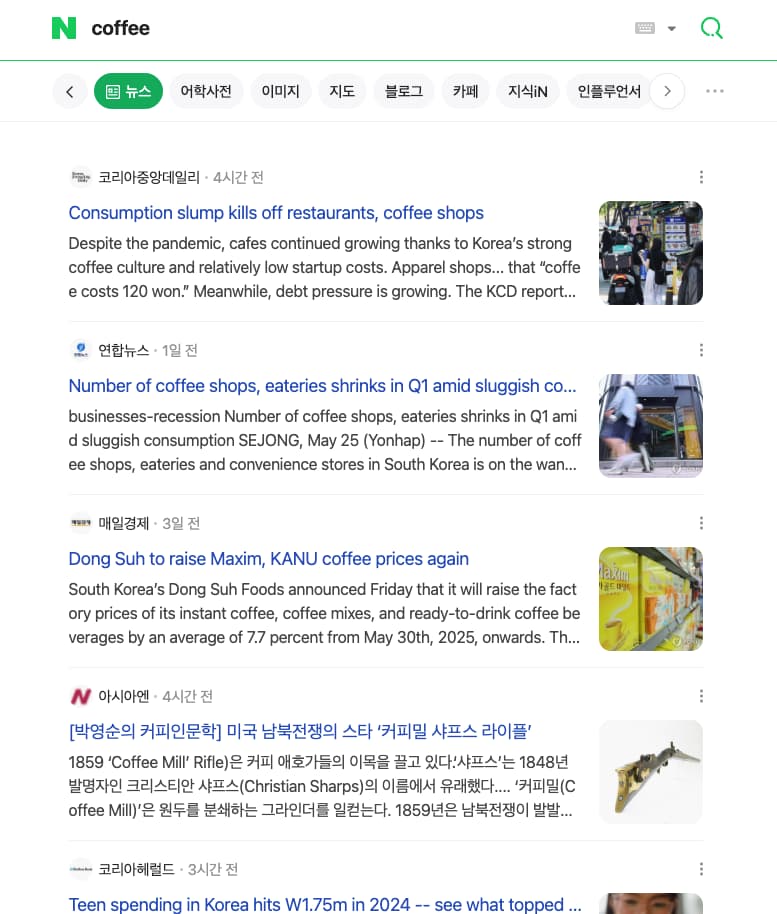
Task: Tap the coffee search field
Action: coord(350,28)
